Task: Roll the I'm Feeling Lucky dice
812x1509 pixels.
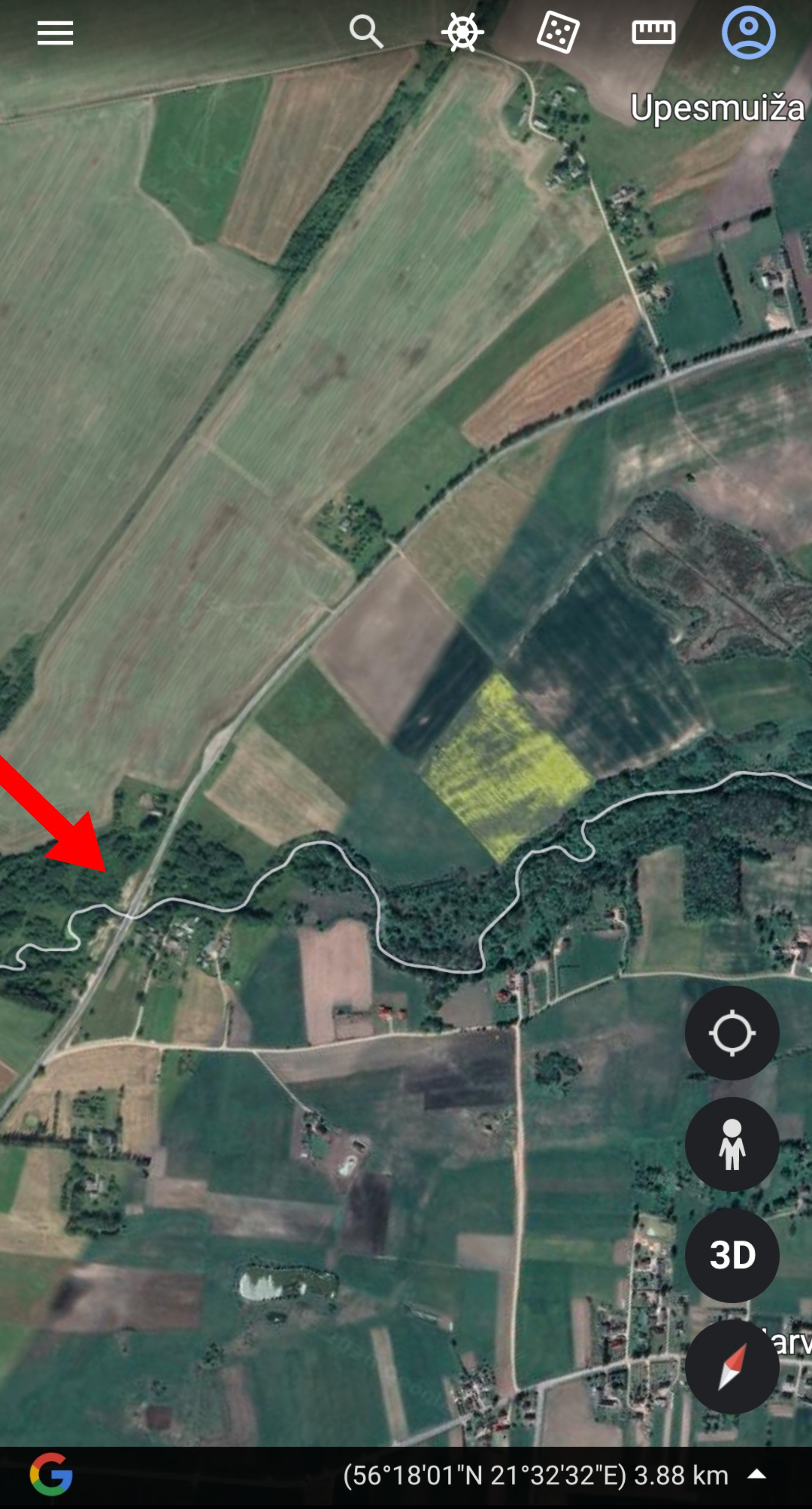Action: (x=558, y=33)
